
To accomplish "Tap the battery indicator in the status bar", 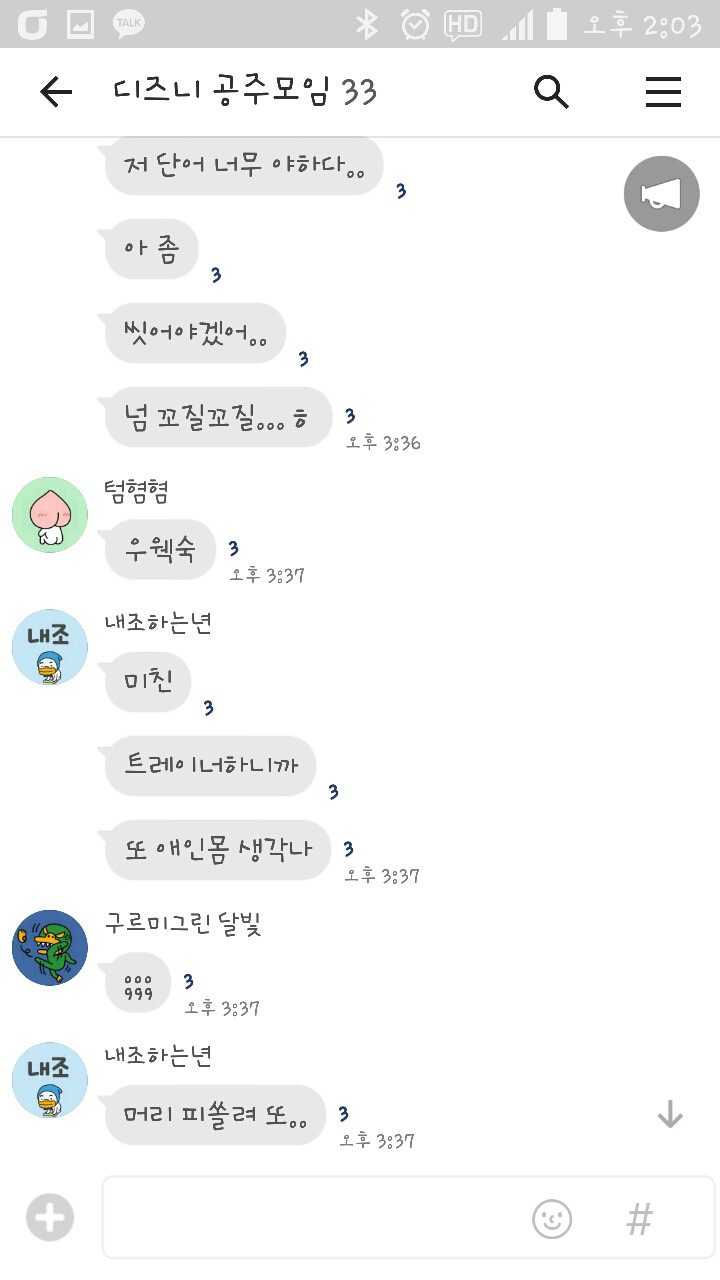I will (555, 22).
